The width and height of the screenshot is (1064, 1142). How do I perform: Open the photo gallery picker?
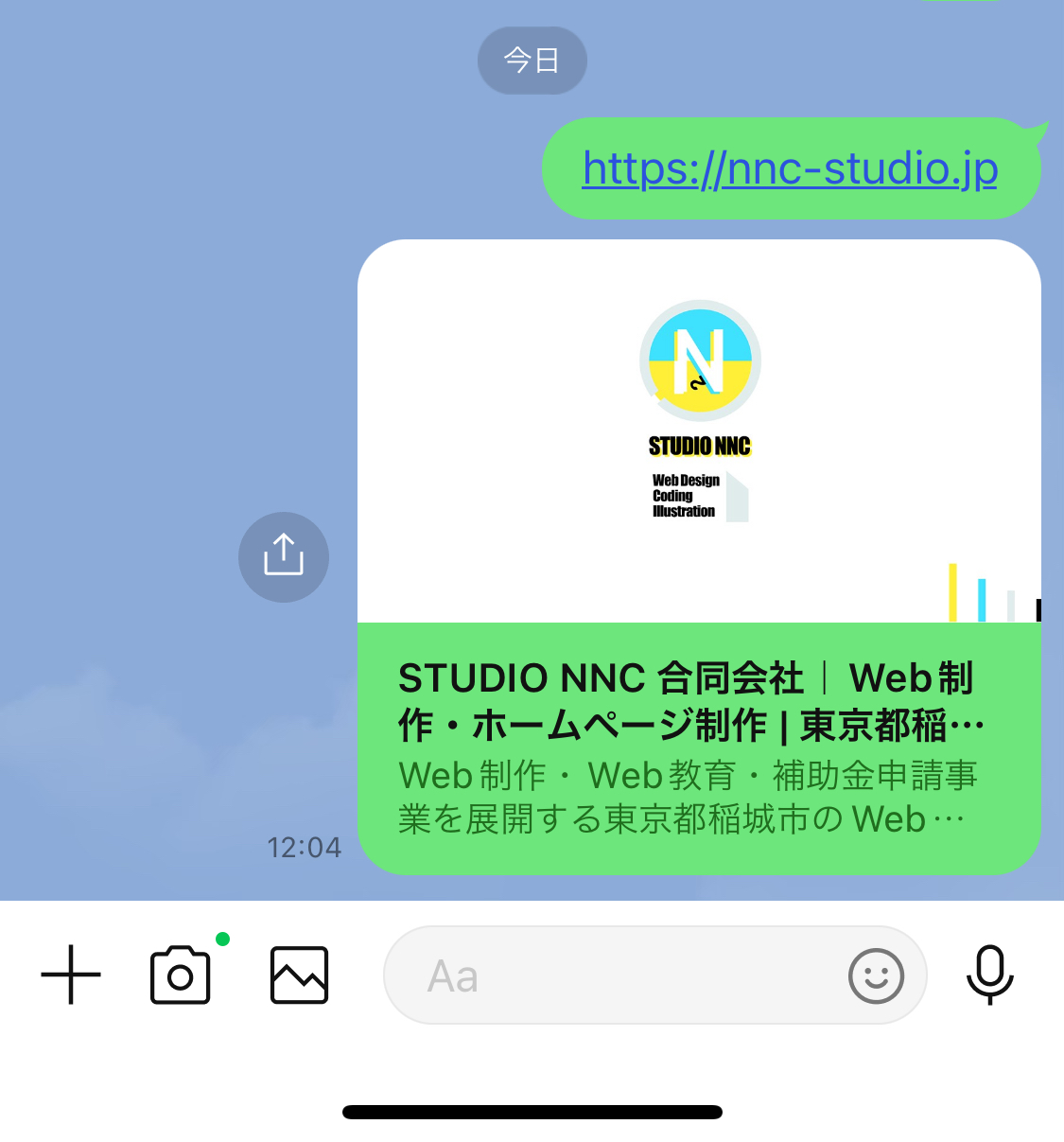click(x=298, y=975)
